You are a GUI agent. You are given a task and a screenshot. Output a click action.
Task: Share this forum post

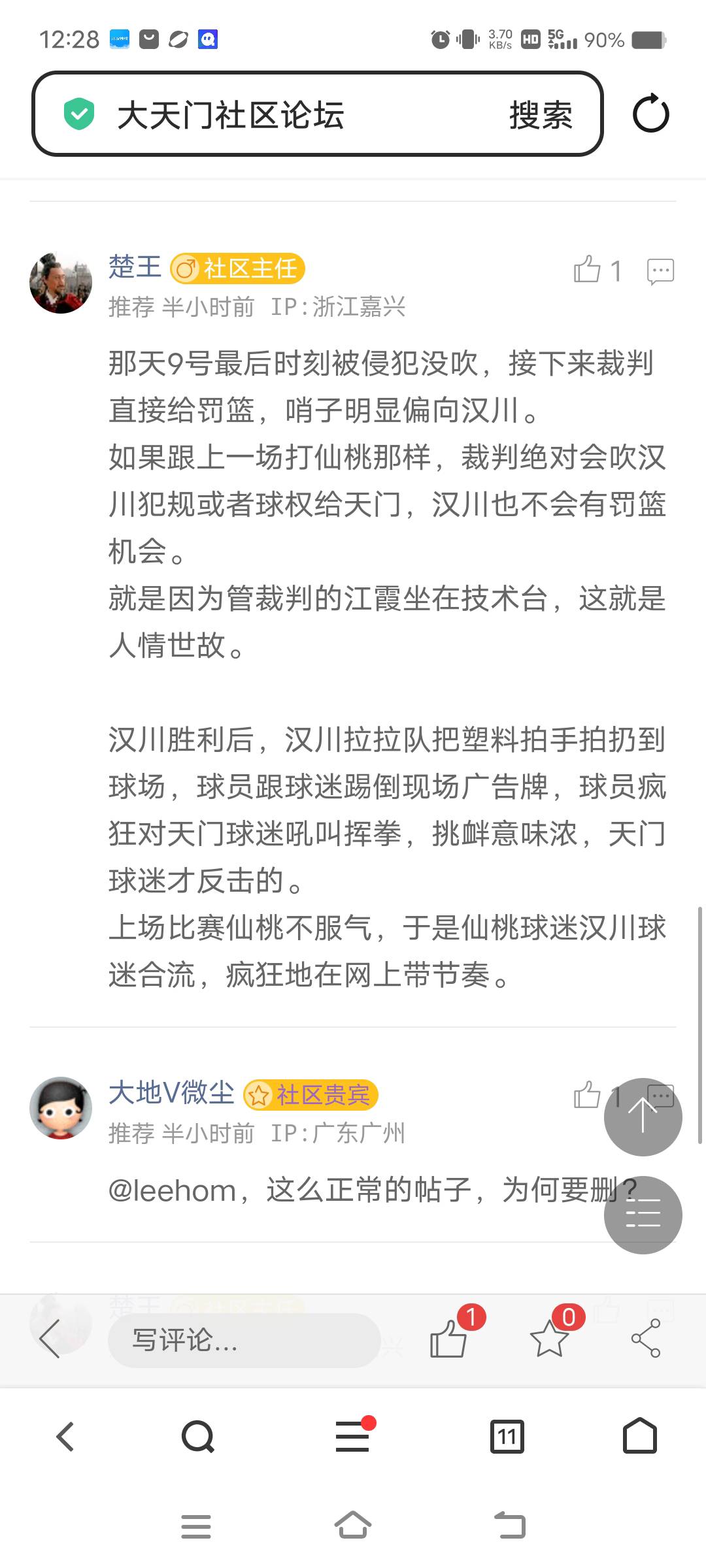pyautogui.click(x=646, y=1339)
